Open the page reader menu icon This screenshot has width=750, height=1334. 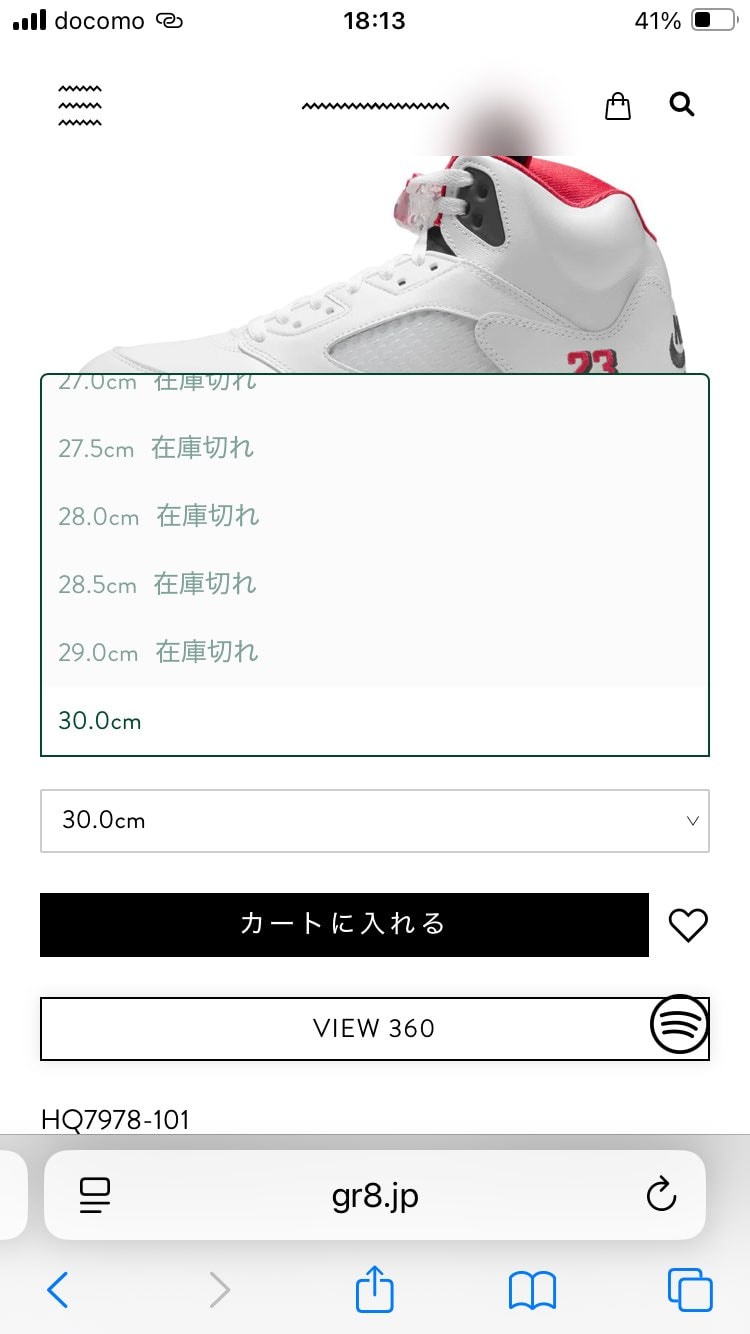(x=95, y=1195)
